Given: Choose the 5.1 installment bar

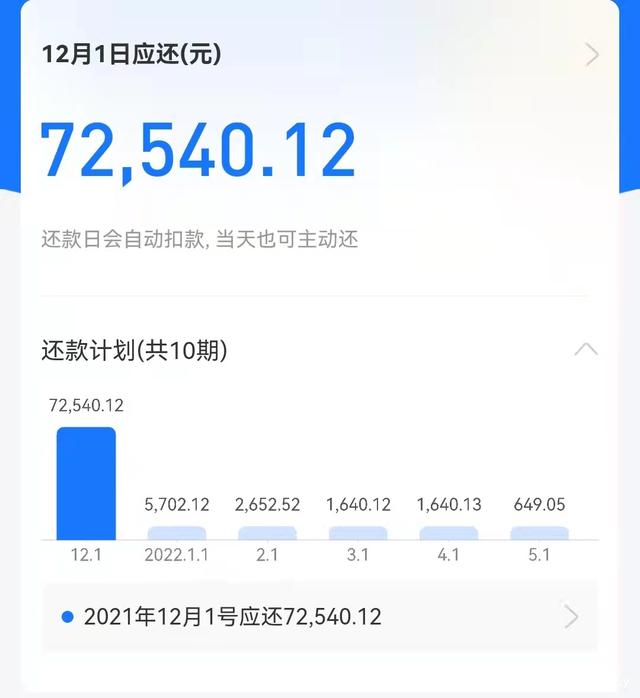Looking at the screenshot, I should [539, 533].
